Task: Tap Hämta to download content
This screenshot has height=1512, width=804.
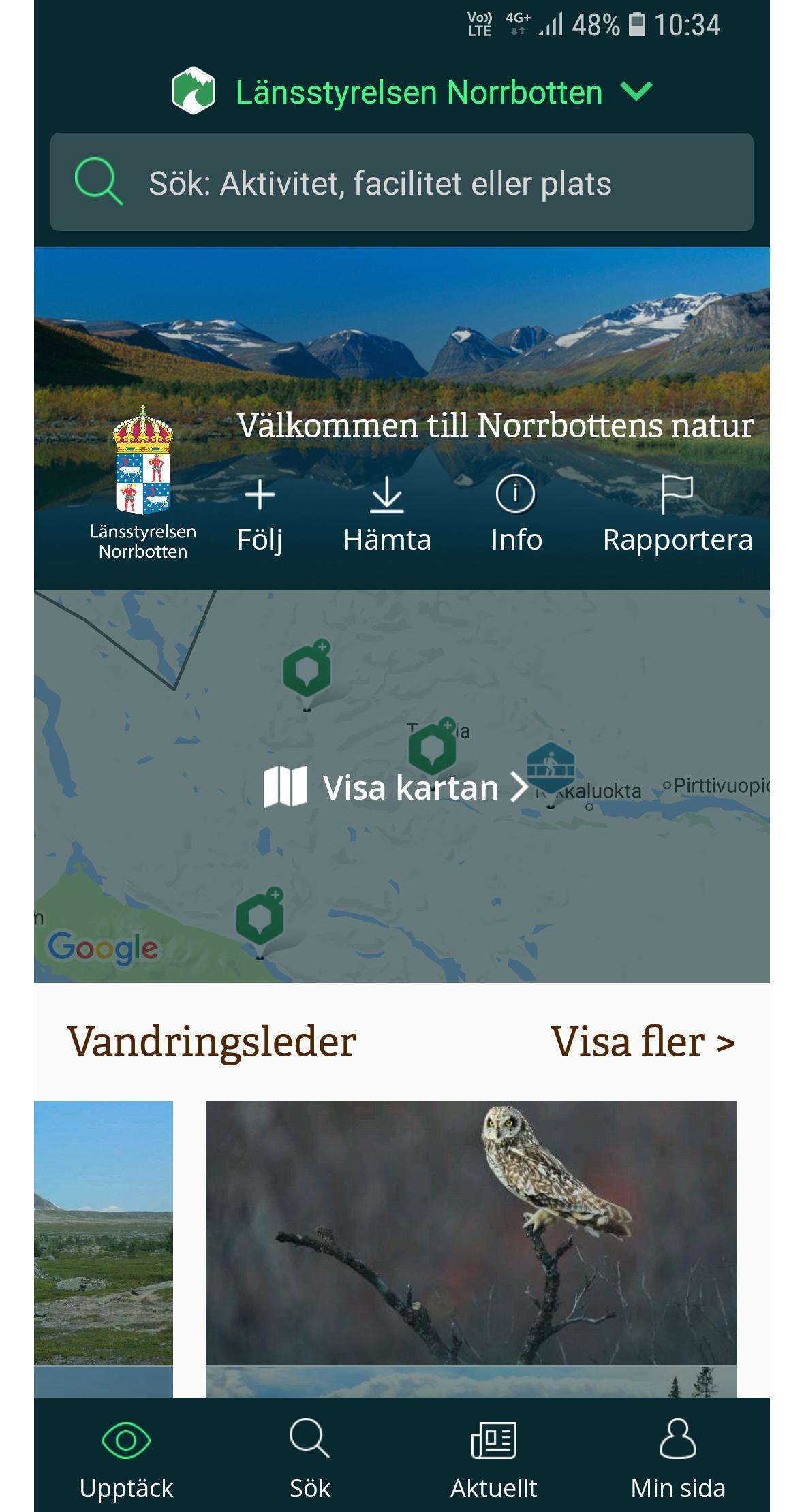Action: (387, 515)
